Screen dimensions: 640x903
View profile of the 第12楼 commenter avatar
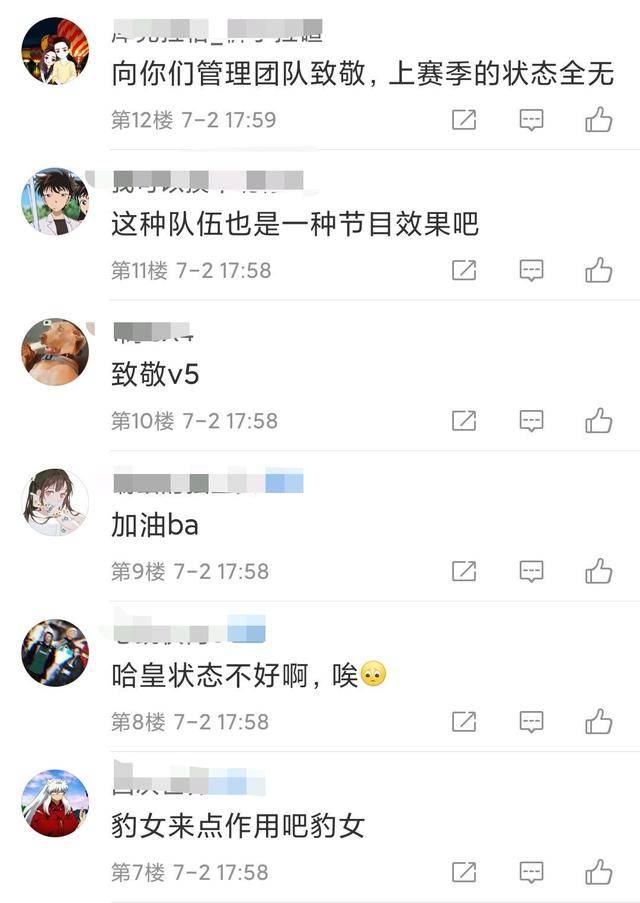(55, 51)
